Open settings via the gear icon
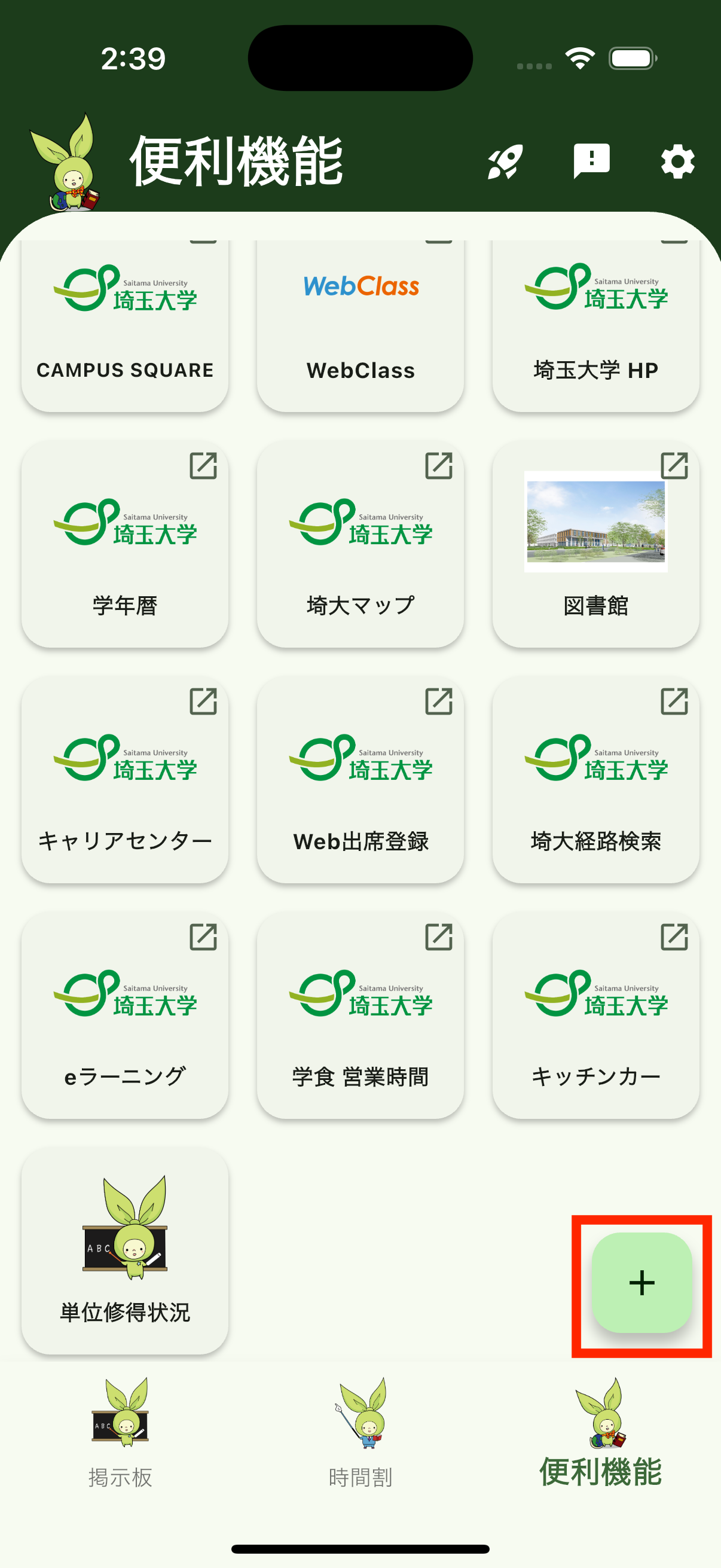 tap(678, 162)
